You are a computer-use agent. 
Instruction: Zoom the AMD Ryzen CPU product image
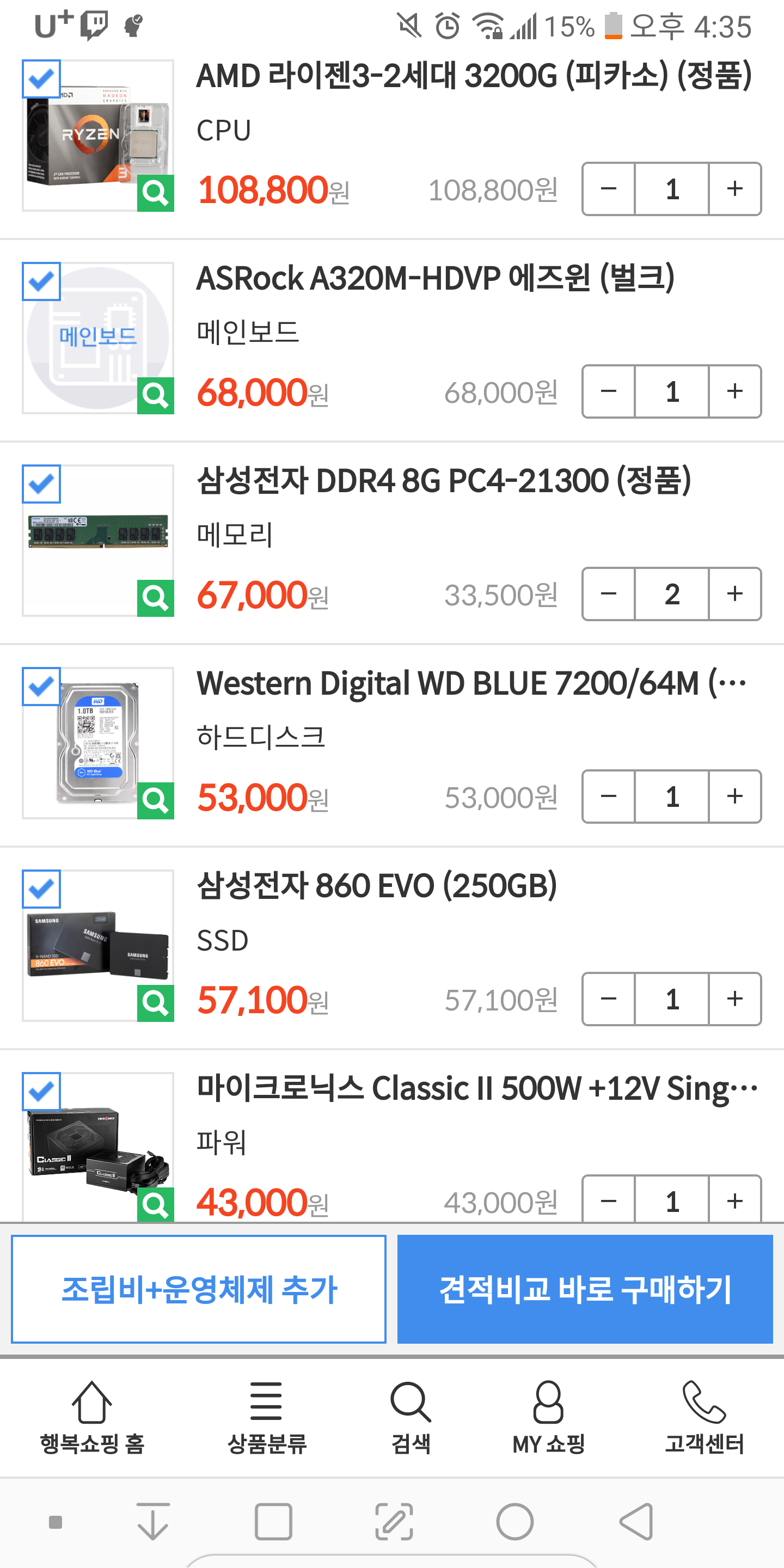pos(155,193)
